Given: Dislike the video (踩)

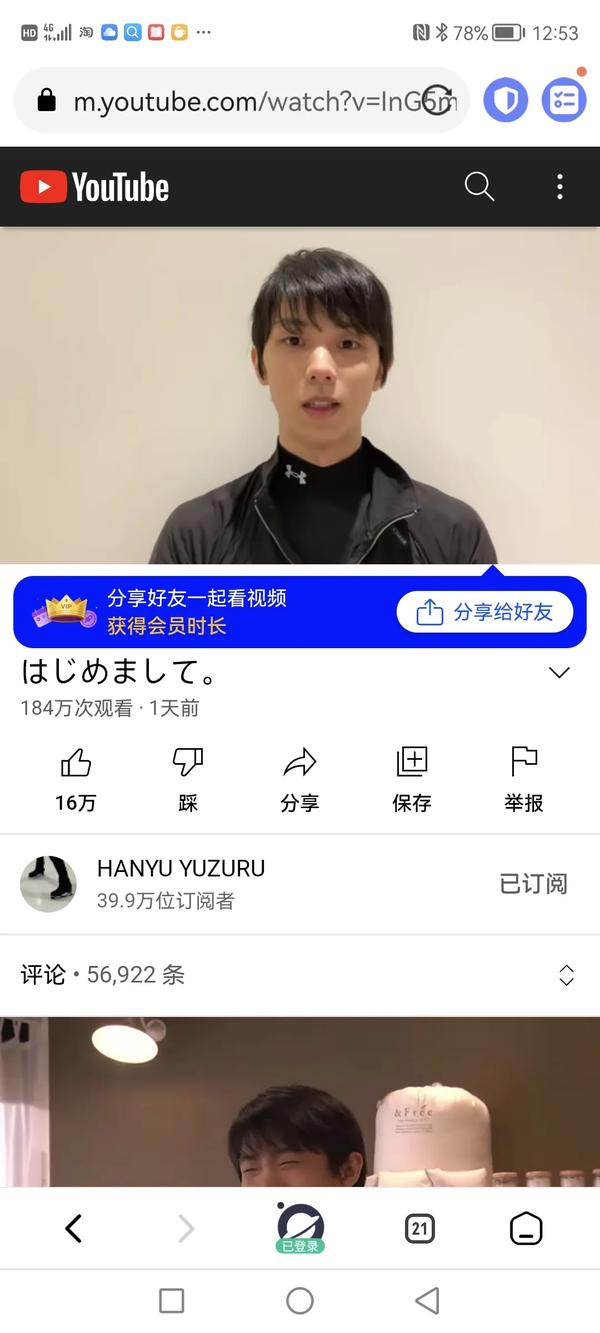Looking at the screenshot, I should (188, 779).
